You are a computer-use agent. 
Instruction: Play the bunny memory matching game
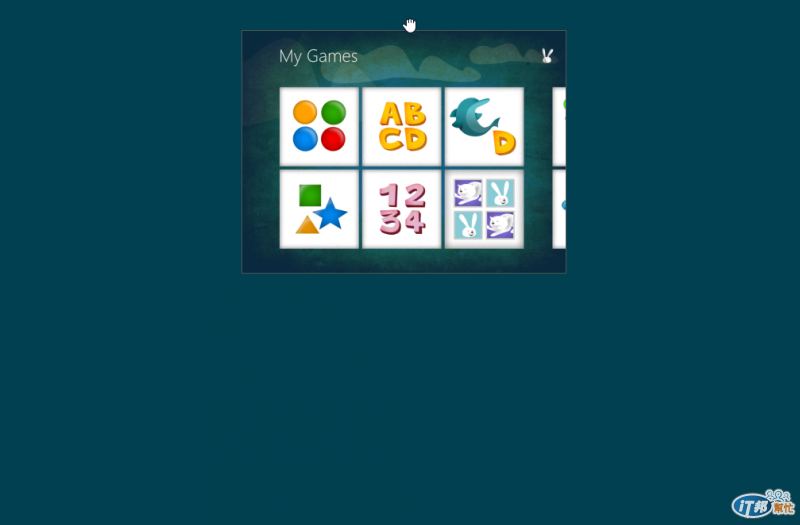[483, 209]
